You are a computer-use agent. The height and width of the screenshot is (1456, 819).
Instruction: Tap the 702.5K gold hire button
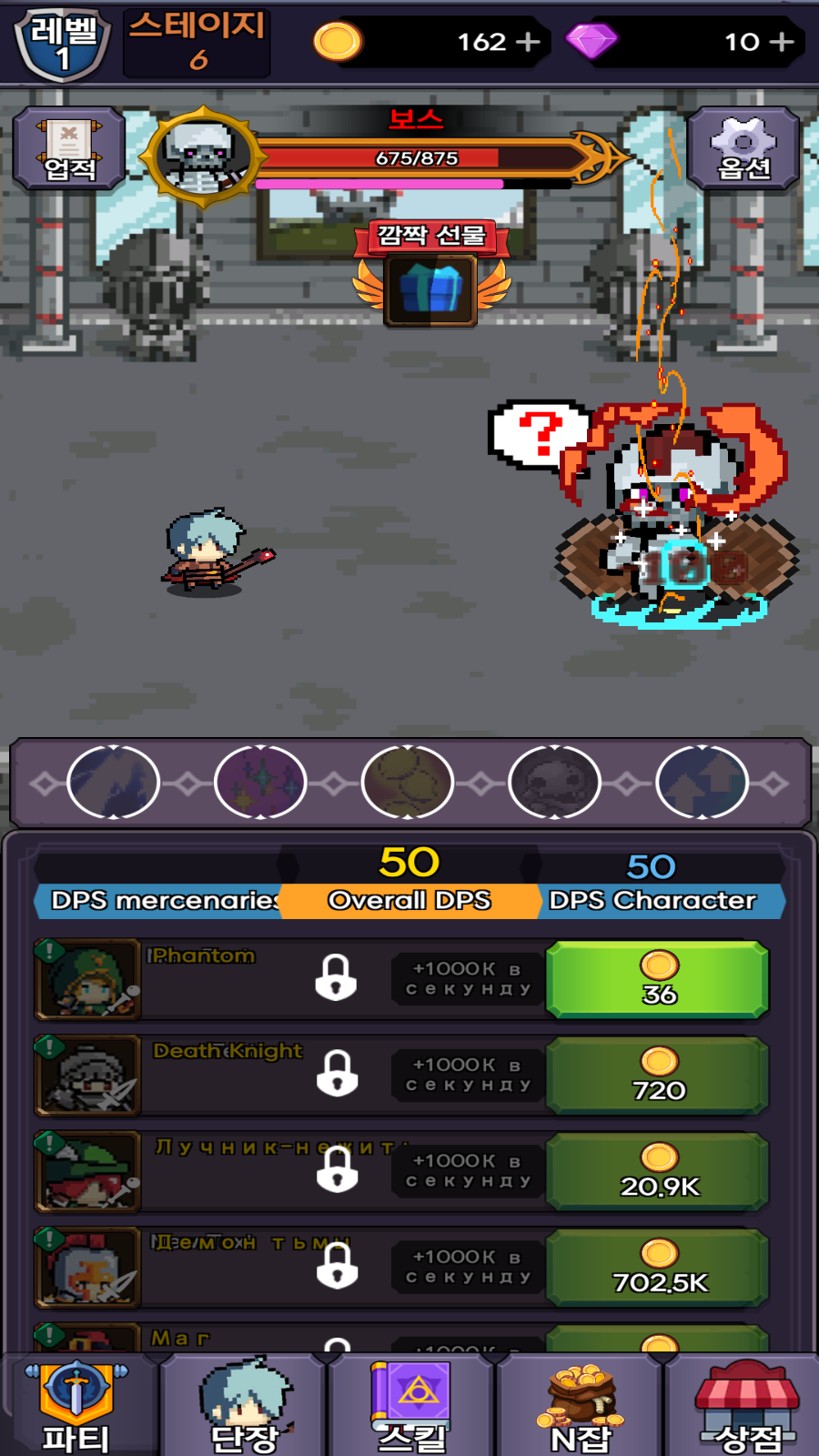click(x=657, y=1268)
